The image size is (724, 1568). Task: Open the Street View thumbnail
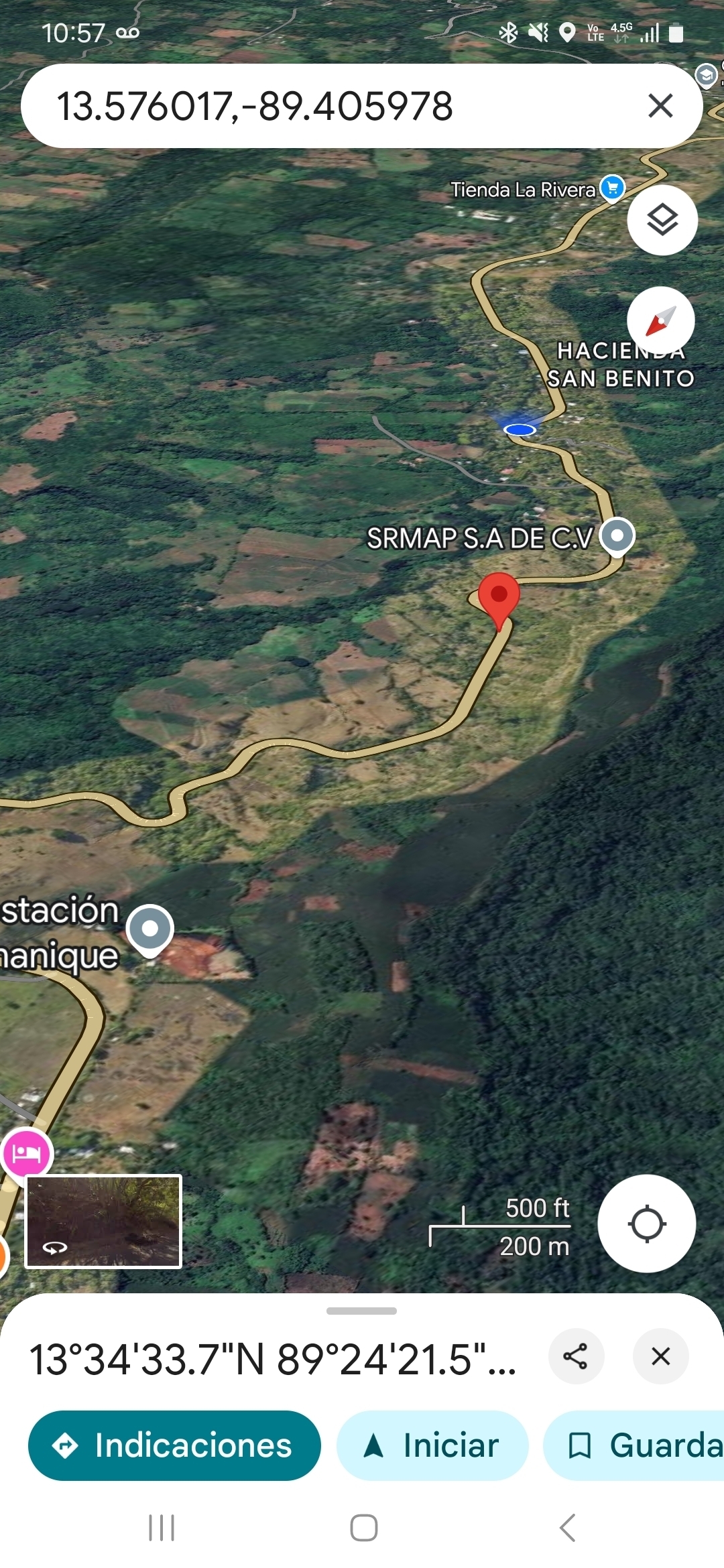click(x=103, y=1221)
